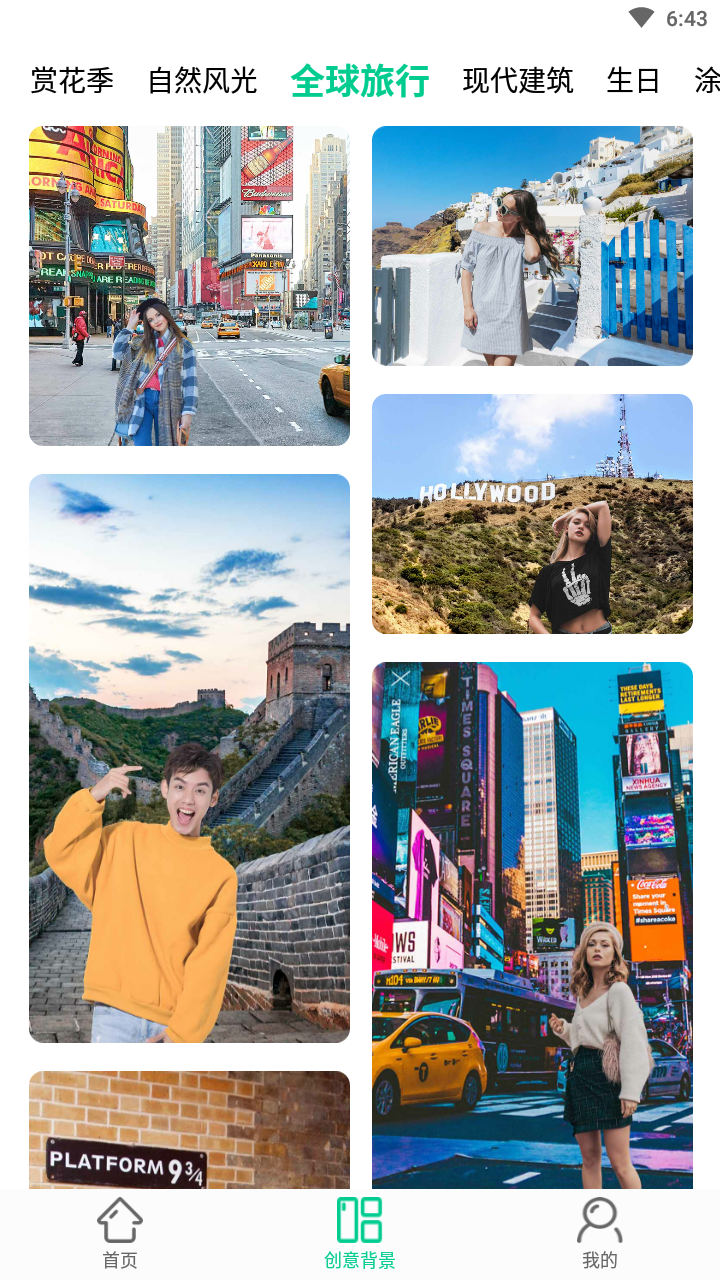
Task: Select the 自然风光 category tab
Action: (x=203, y=81)
